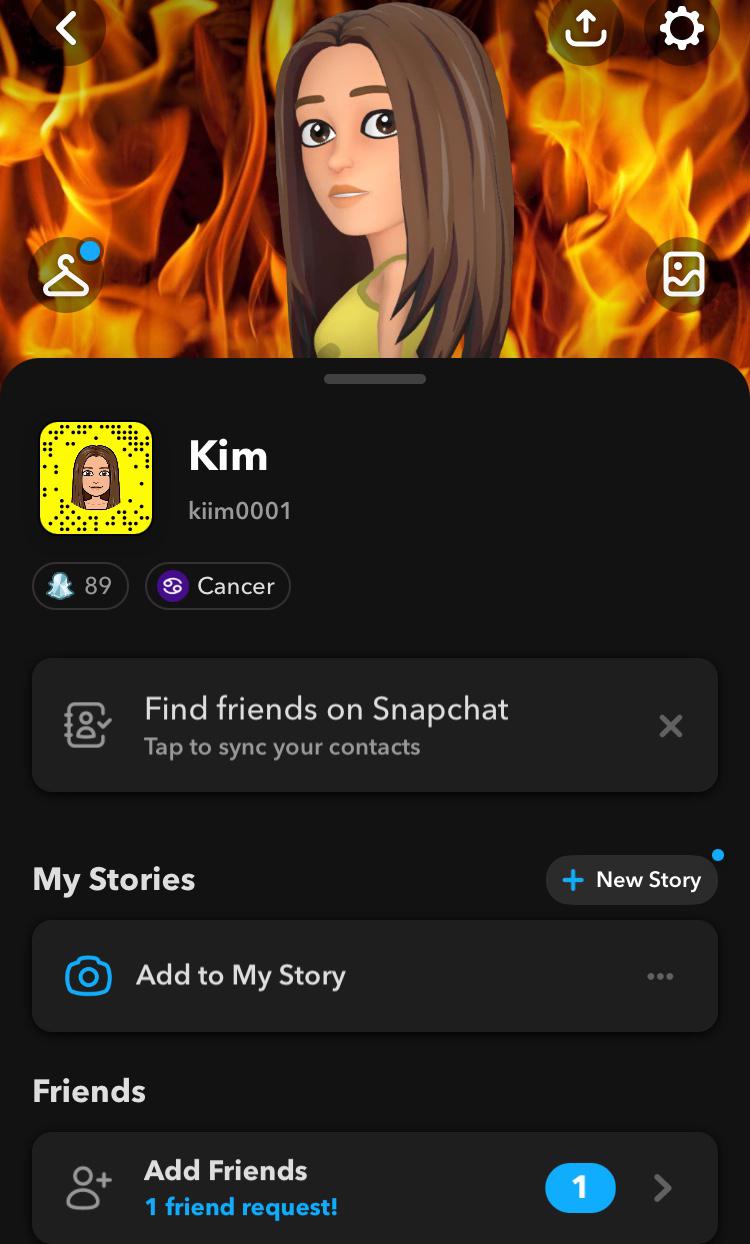Open the Cancer zodiac chip
Image resolution: width=750 pixels, height=1244 pixels.
pyautogui.click(x=218, y=586)
